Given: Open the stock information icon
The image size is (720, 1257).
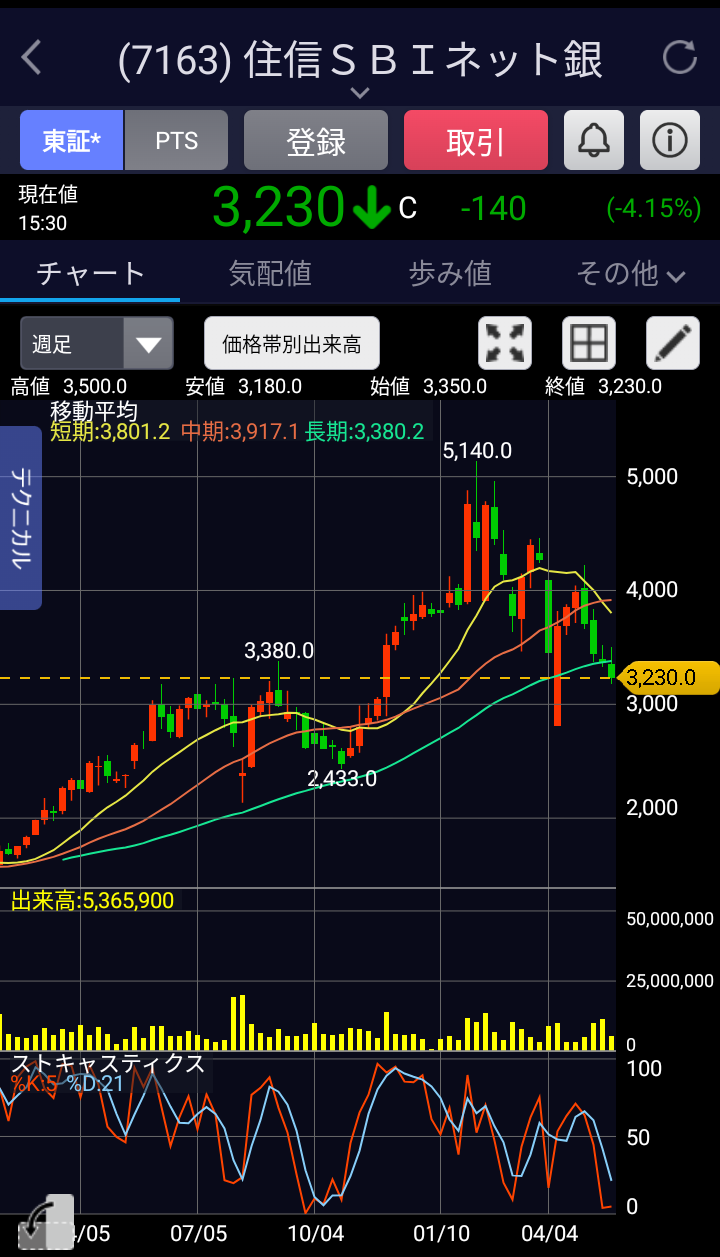Looking at the screenshot, I should click(670, 140).
